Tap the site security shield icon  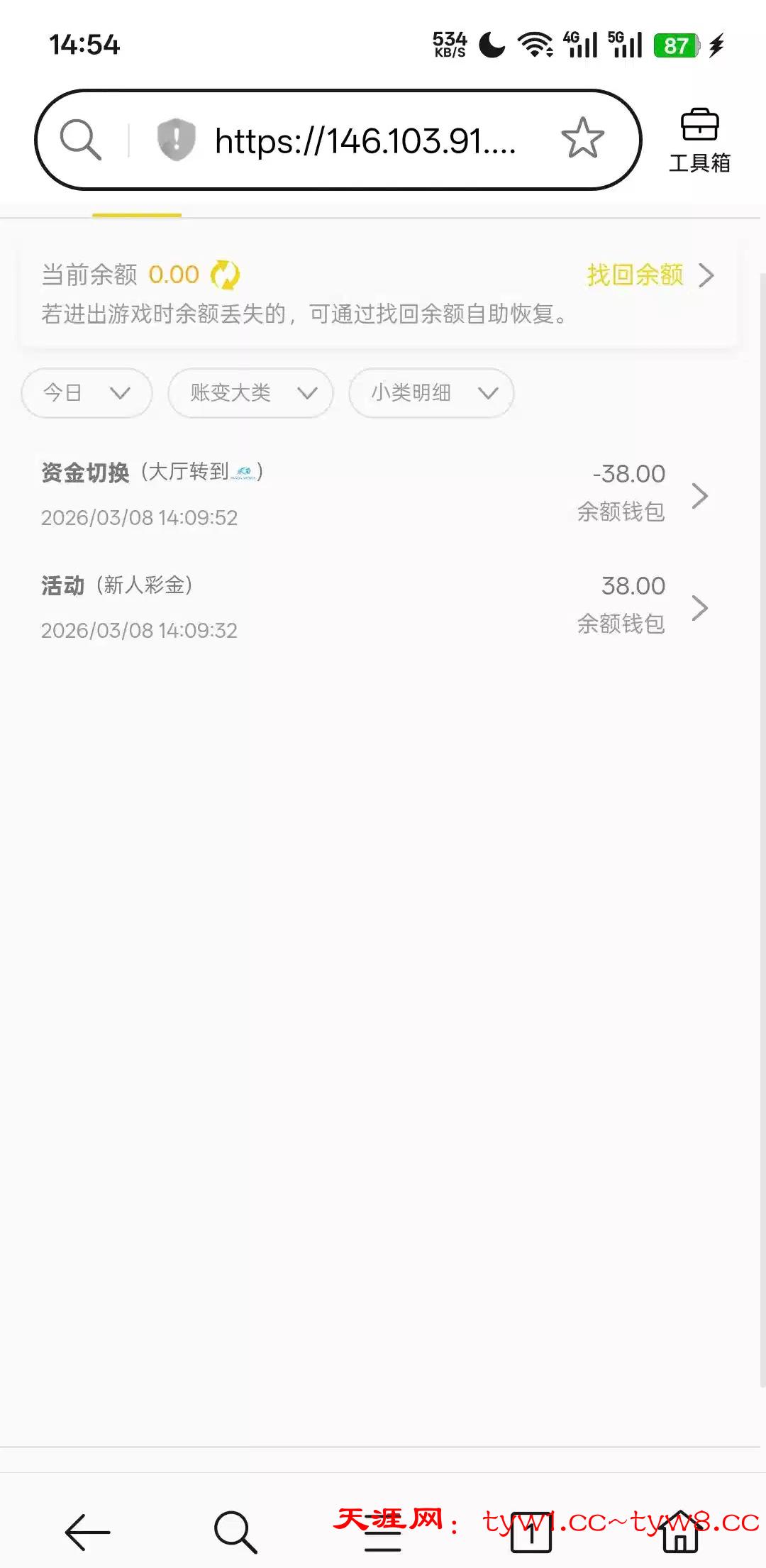pyautogui.click(x=176, y=139)
